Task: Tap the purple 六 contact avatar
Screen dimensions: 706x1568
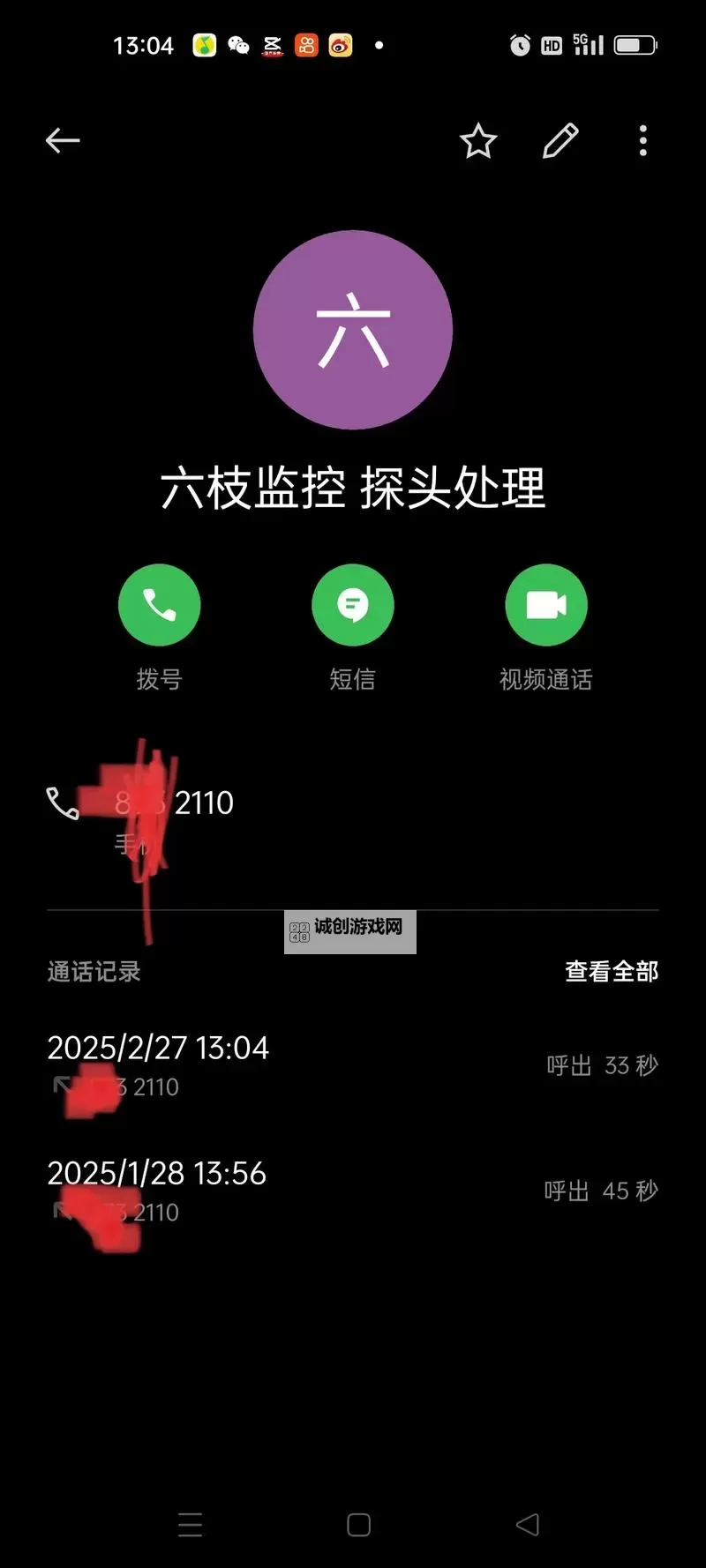Action: 353,329
